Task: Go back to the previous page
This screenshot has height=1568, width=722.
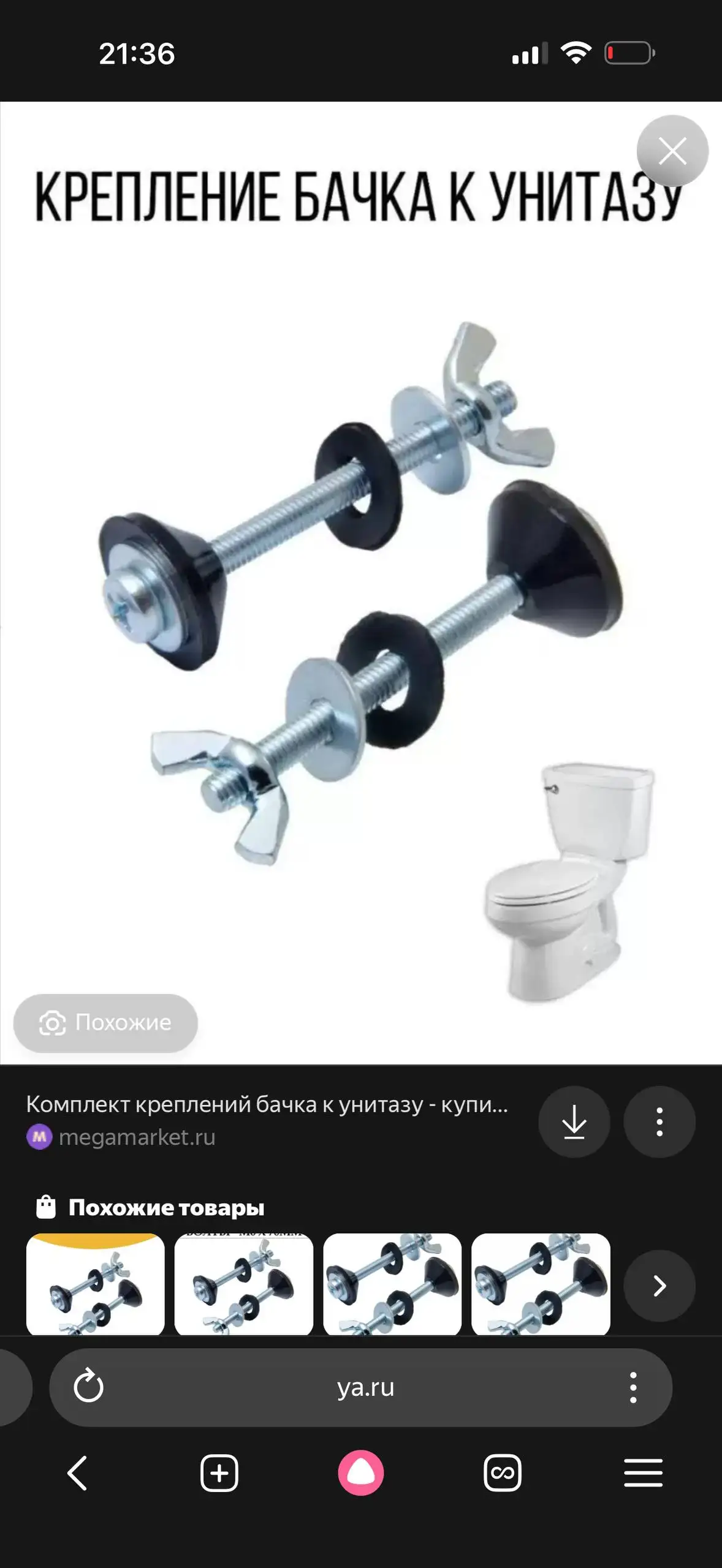Action: click(x=77, y=1473)
